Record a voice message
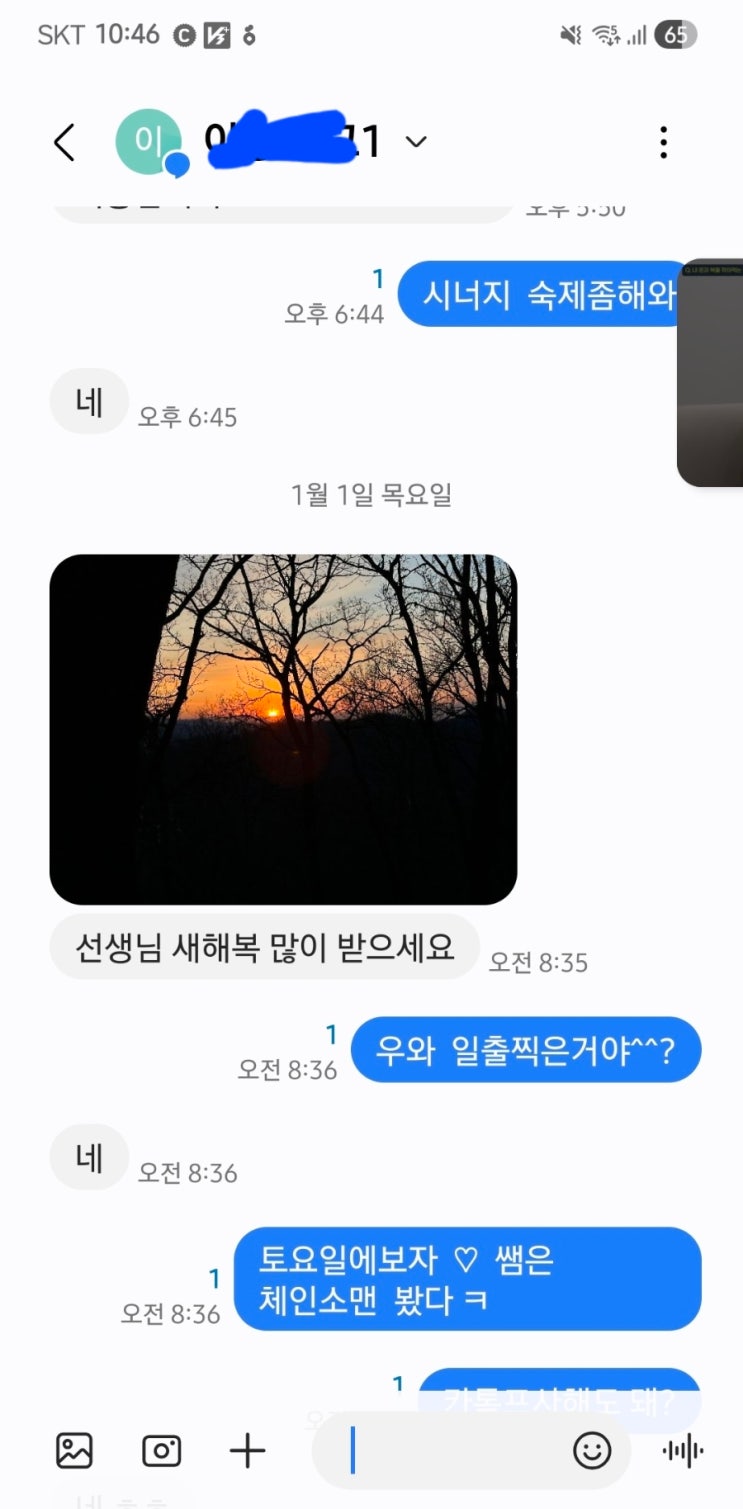 [x=683, y=1450]
